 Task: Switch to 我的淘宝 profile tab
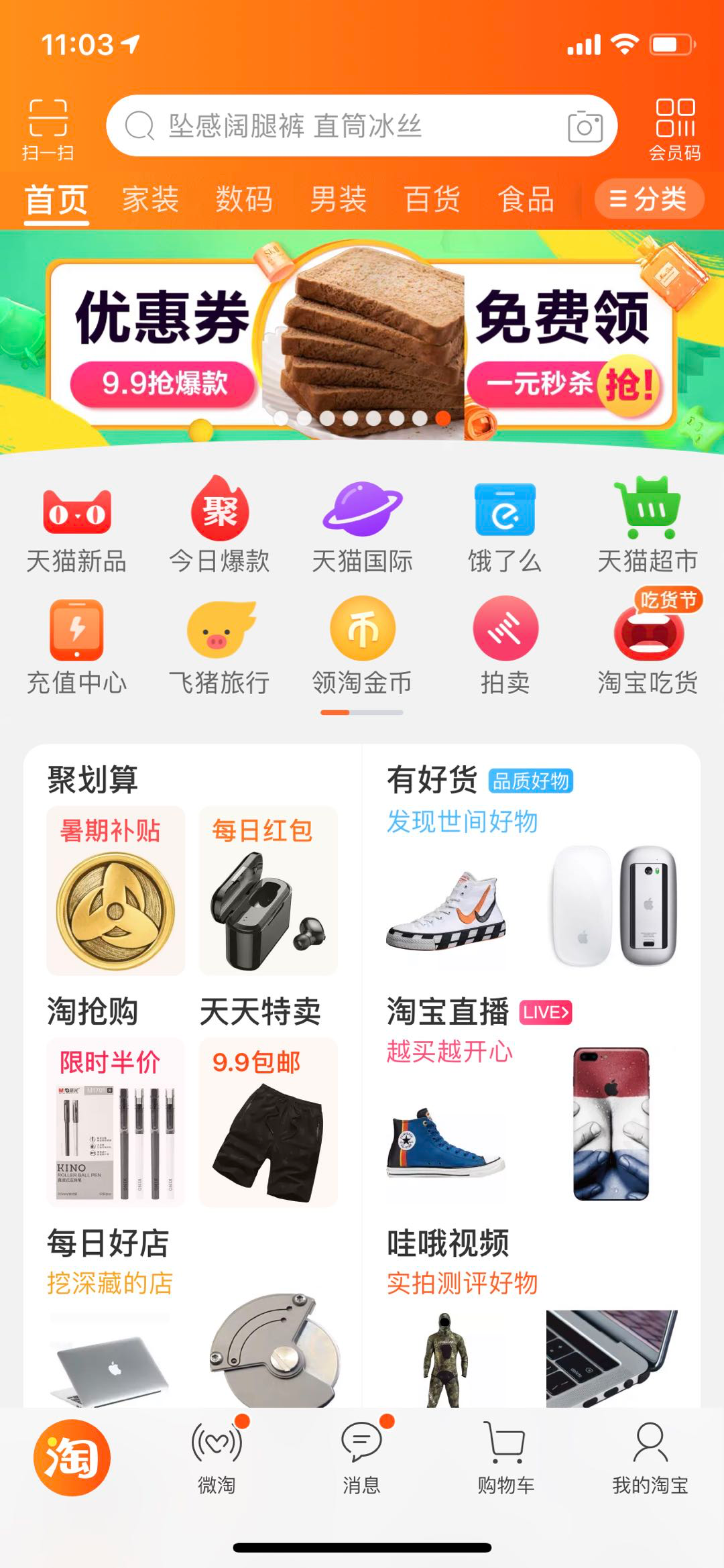tap(650, 1455)
